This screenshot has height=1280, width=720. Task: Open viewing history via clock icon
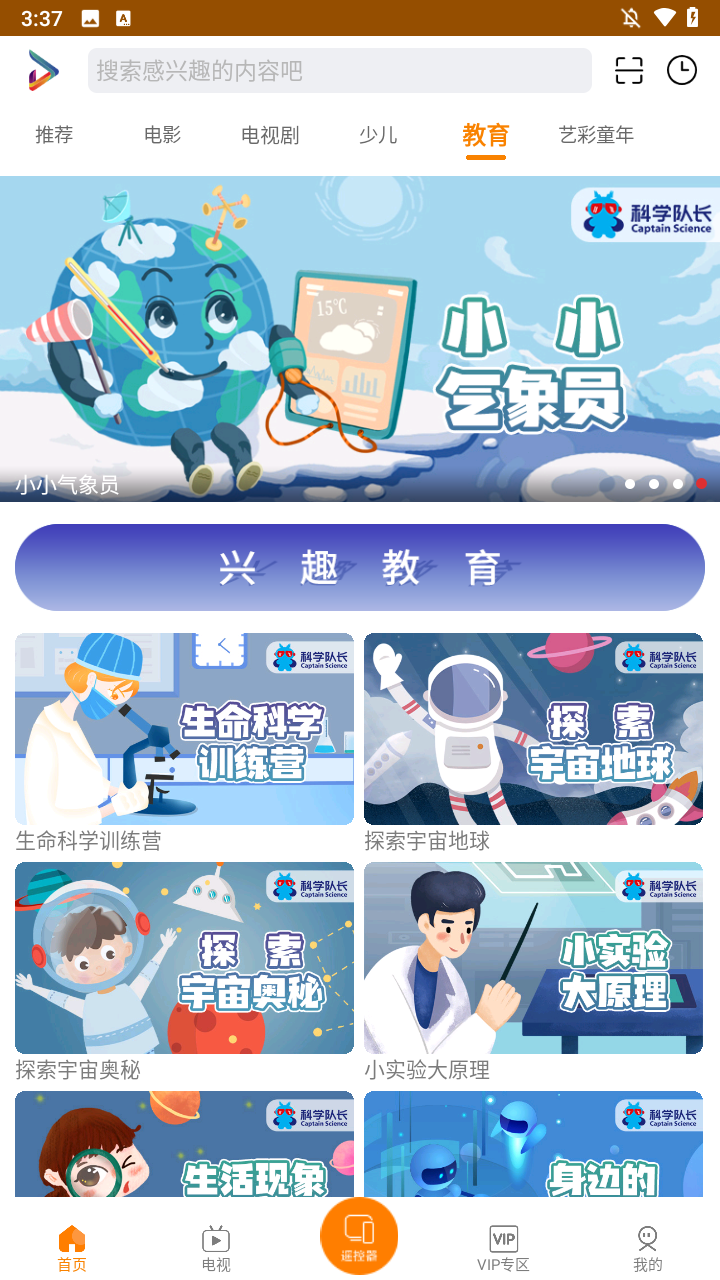[681, 70]
